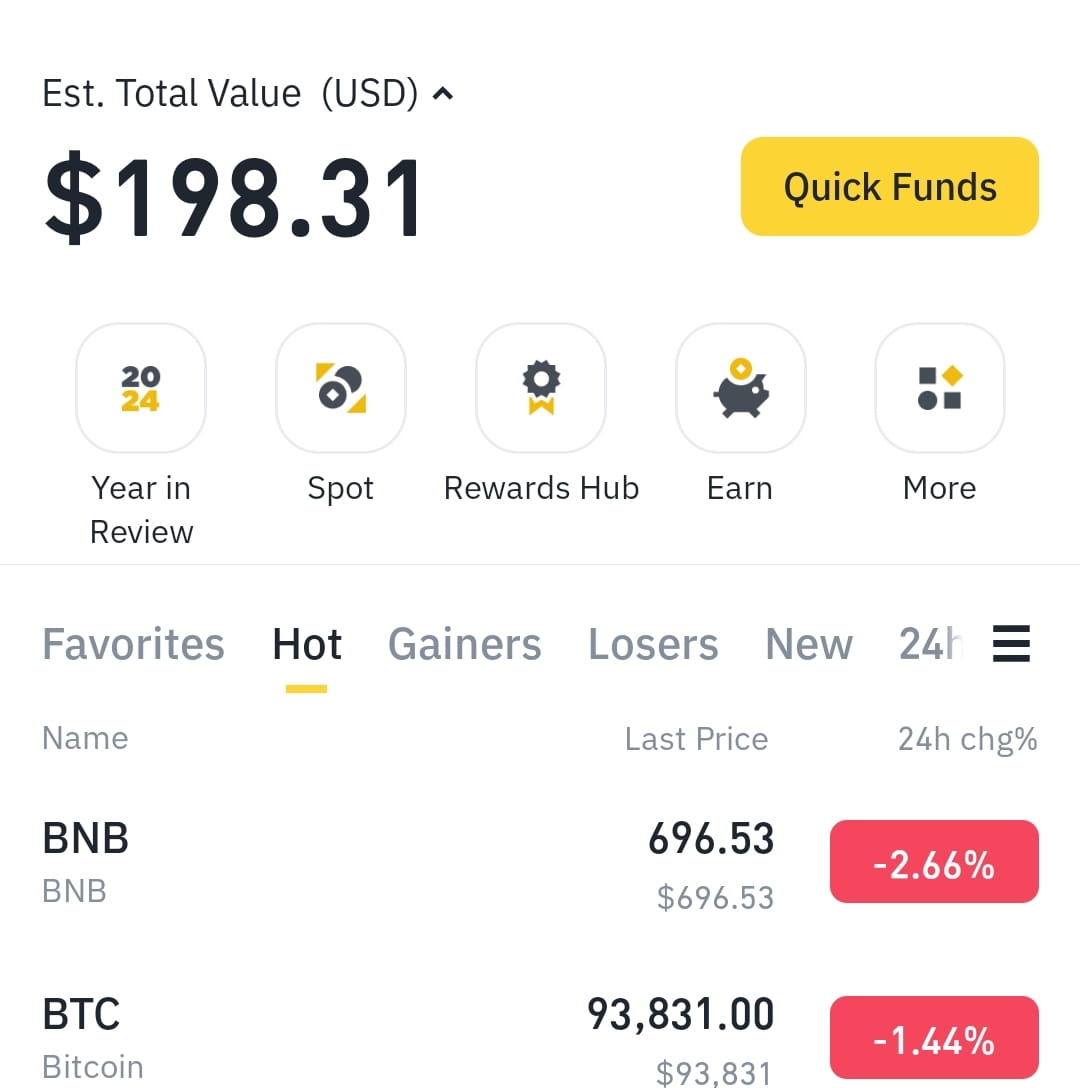The image size is (1080, 1088).
Task: View the Losers tab
Action: tap(653, 644)
